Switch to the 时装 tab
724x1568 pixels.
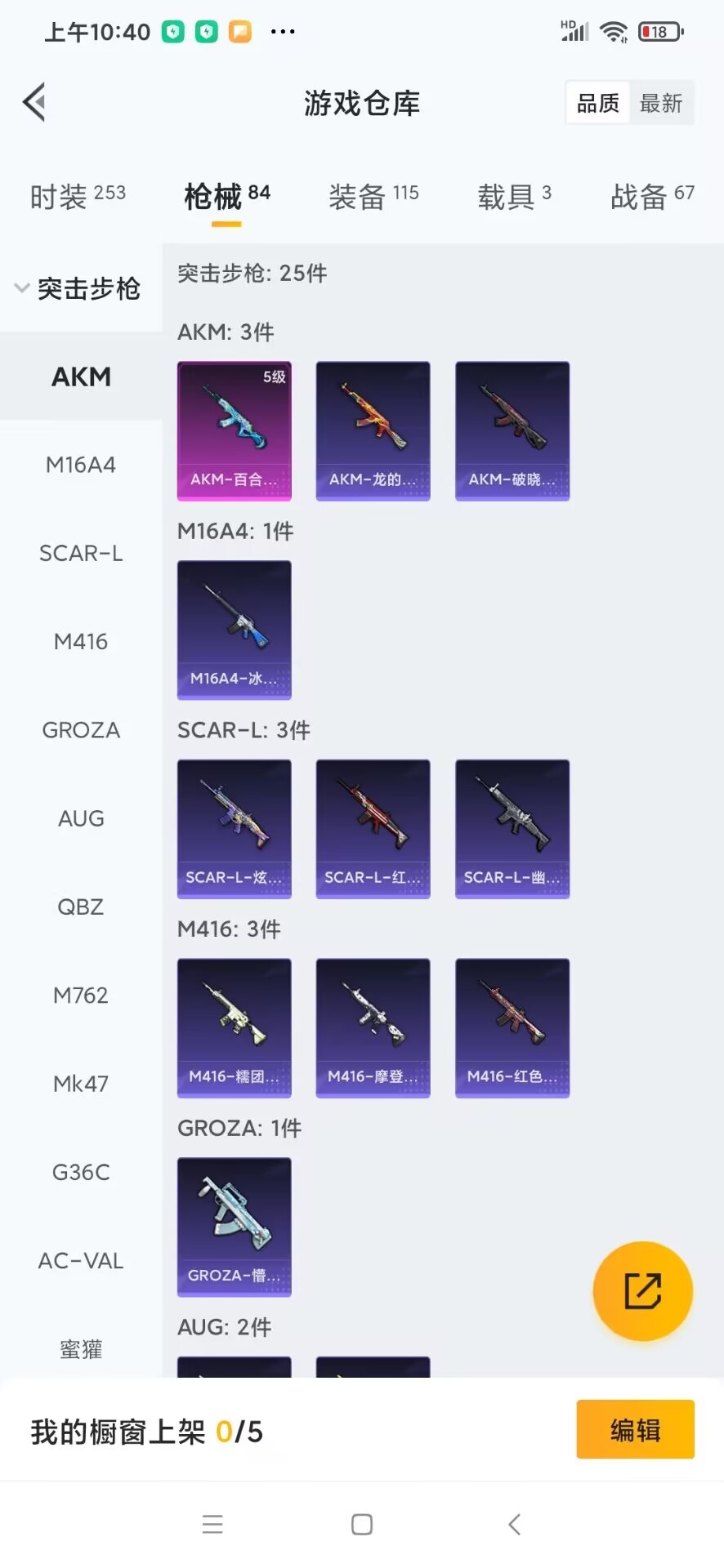pos(78,197)
